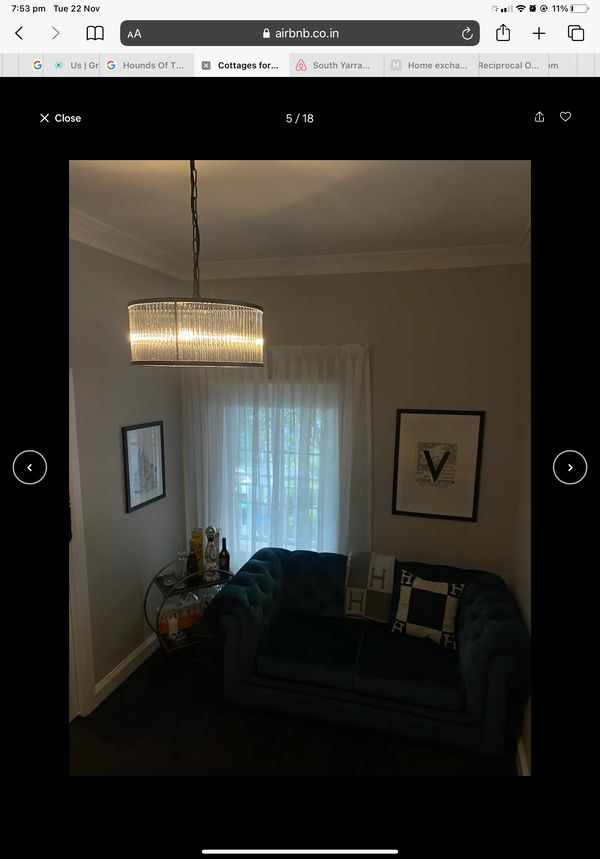Open the AA reader options
Viewport: 600px width, 859px height.
pyautogui.click(x=134, y=33)
